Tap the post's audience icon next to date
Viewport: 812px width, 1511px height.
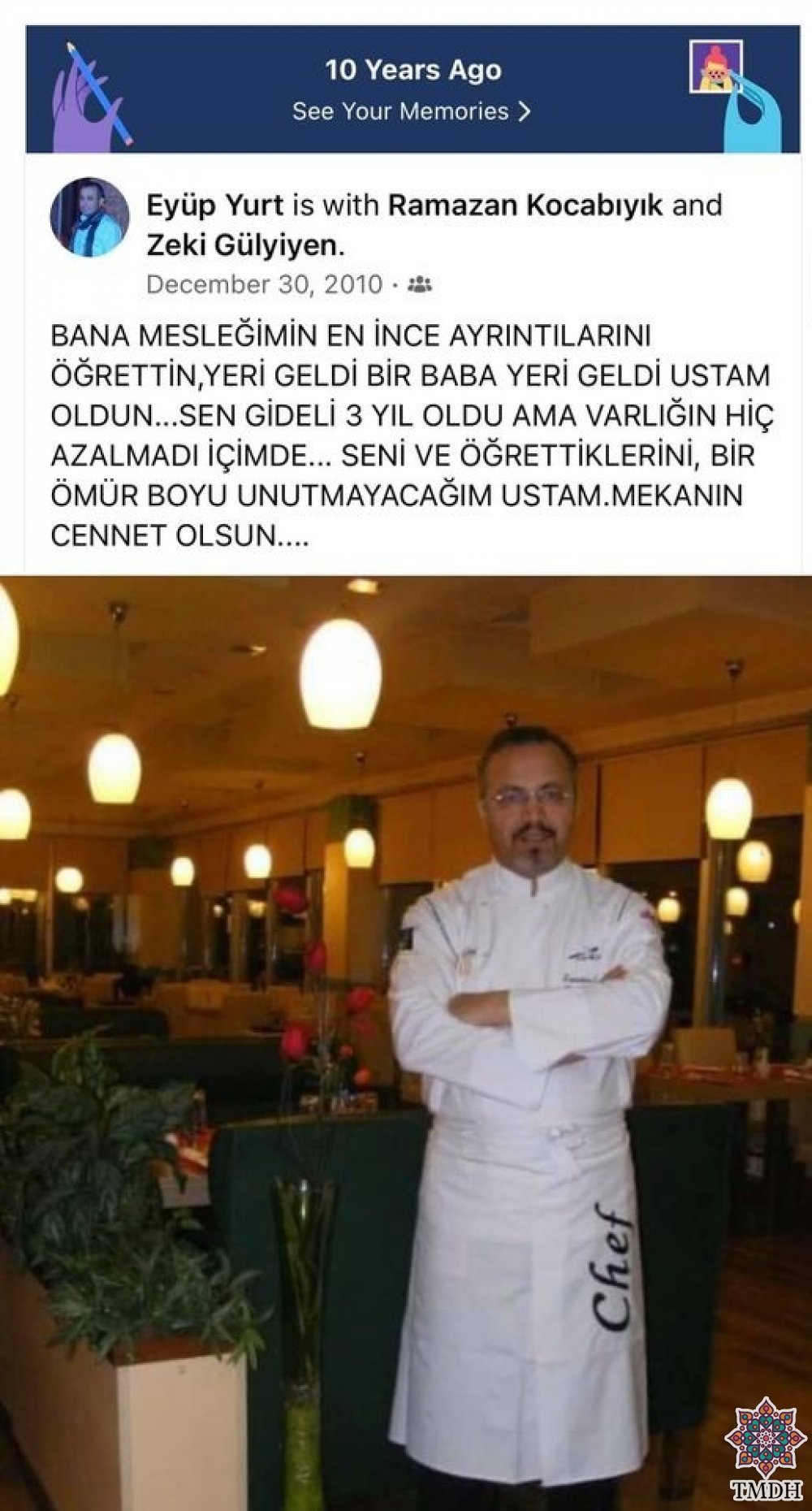(419, 285)
